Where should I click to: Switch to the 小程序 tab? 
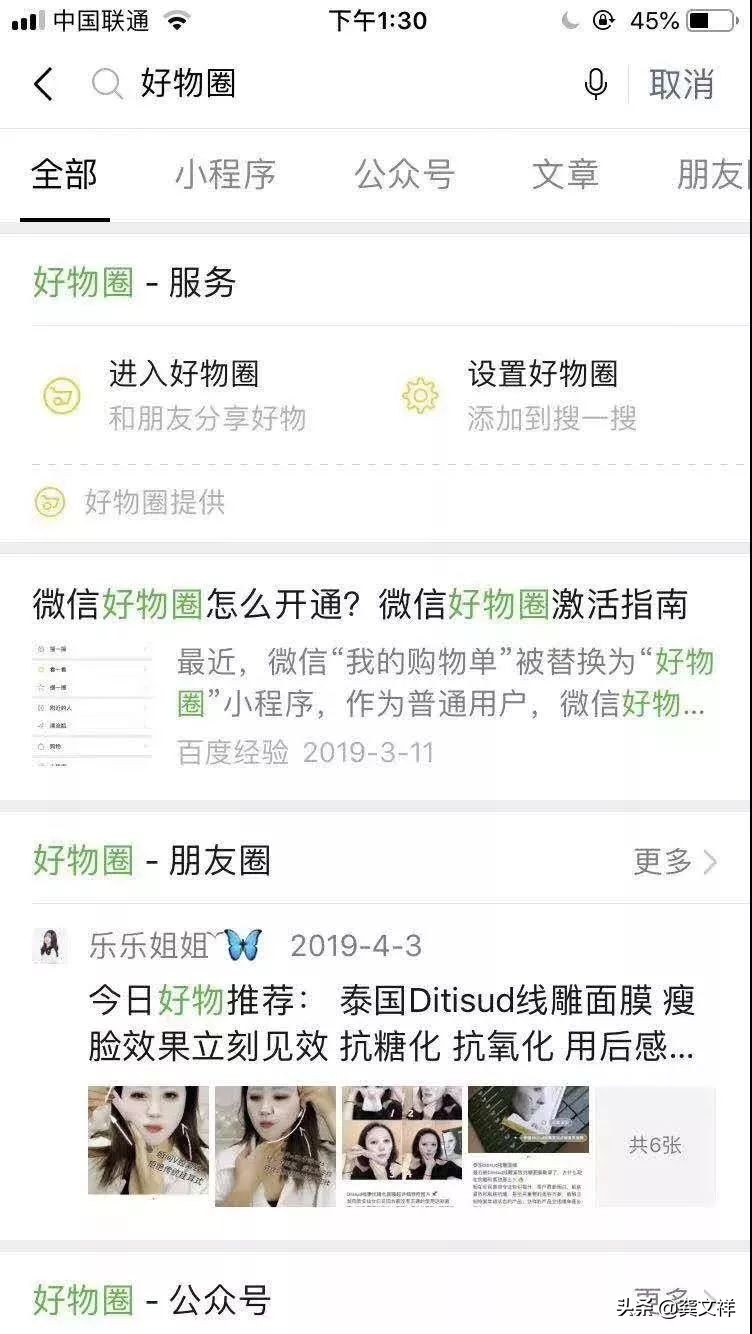pos(225,174)
